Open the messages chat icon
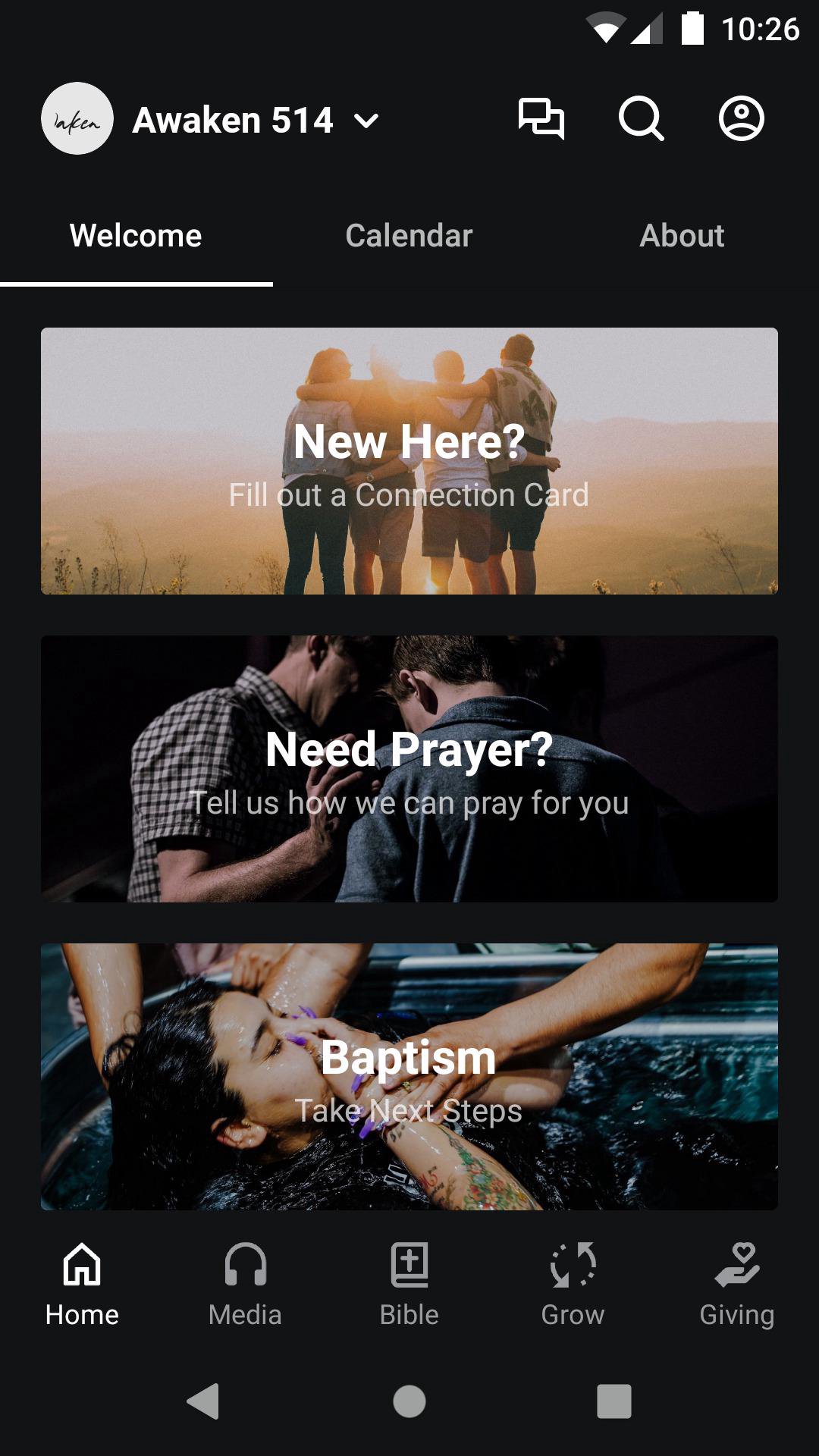 tap(541, 119)
